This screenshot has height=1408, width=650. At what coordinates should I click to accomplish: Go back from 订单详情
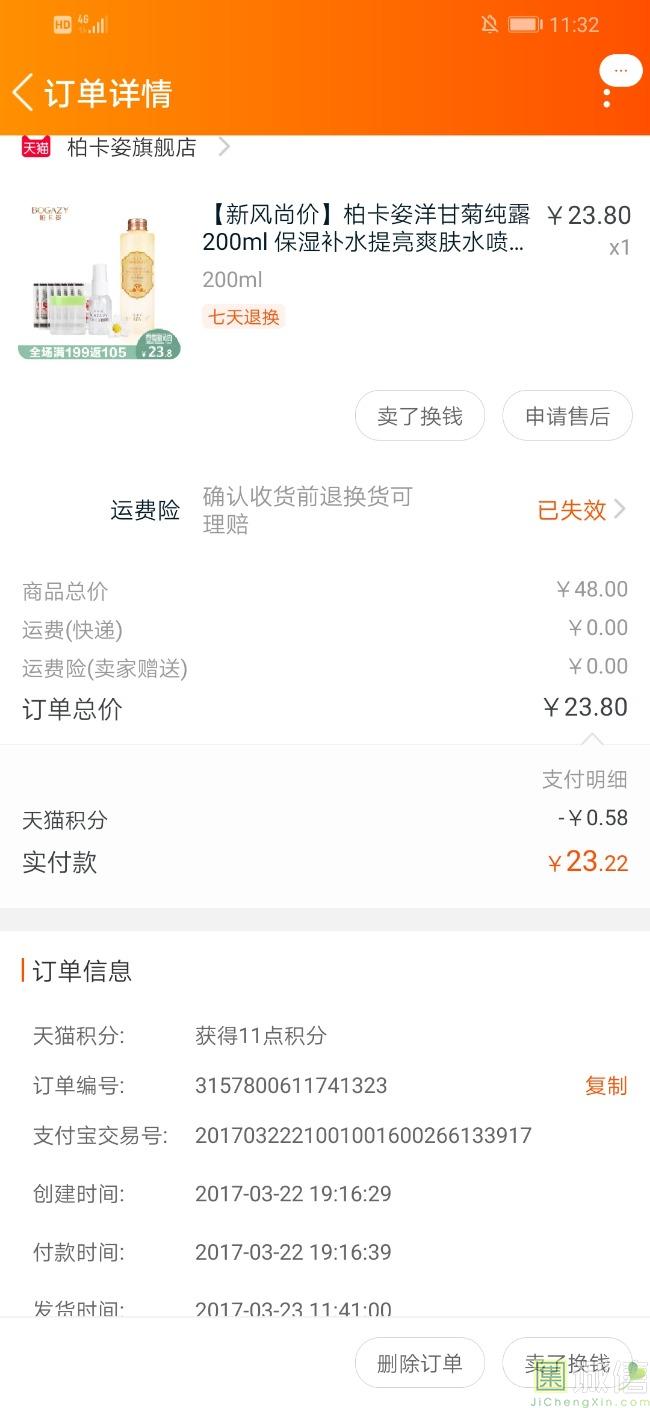(x=22, y=93)
